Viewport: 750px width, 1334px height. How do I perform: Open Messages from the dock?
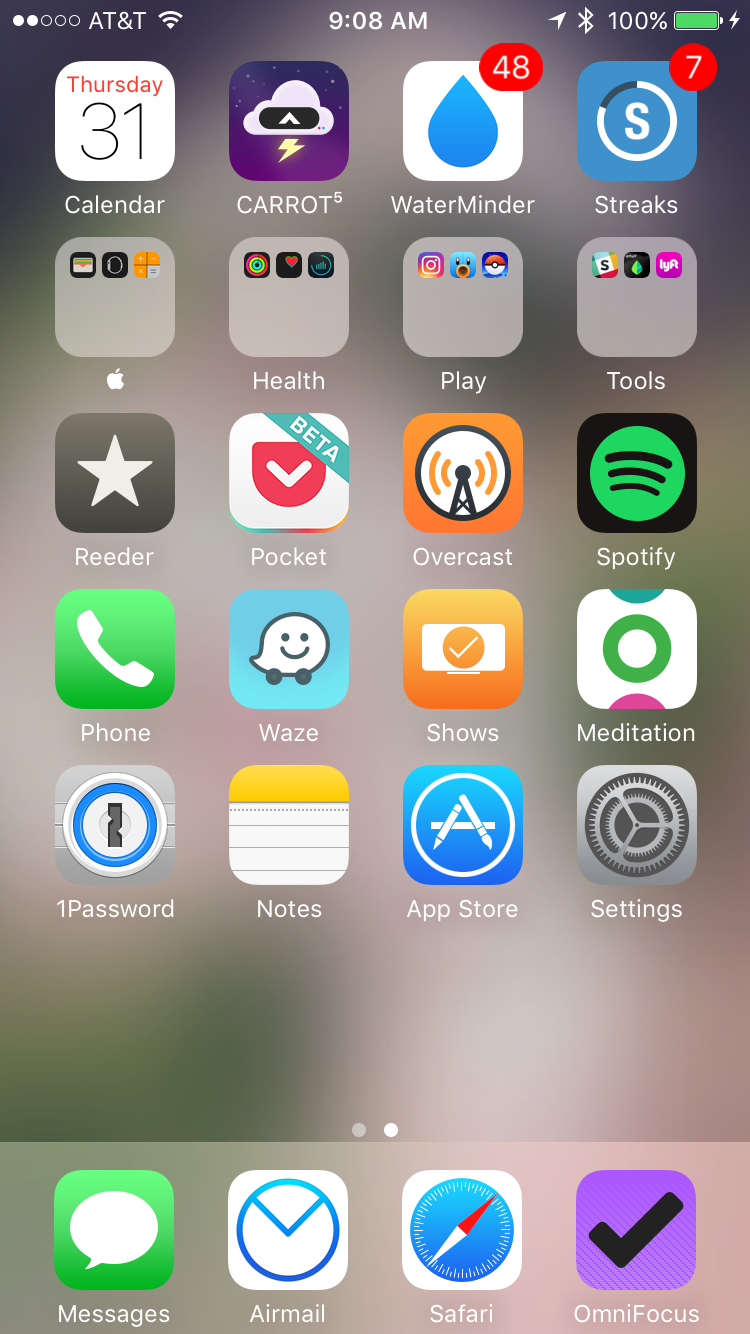click(114, 1230)
